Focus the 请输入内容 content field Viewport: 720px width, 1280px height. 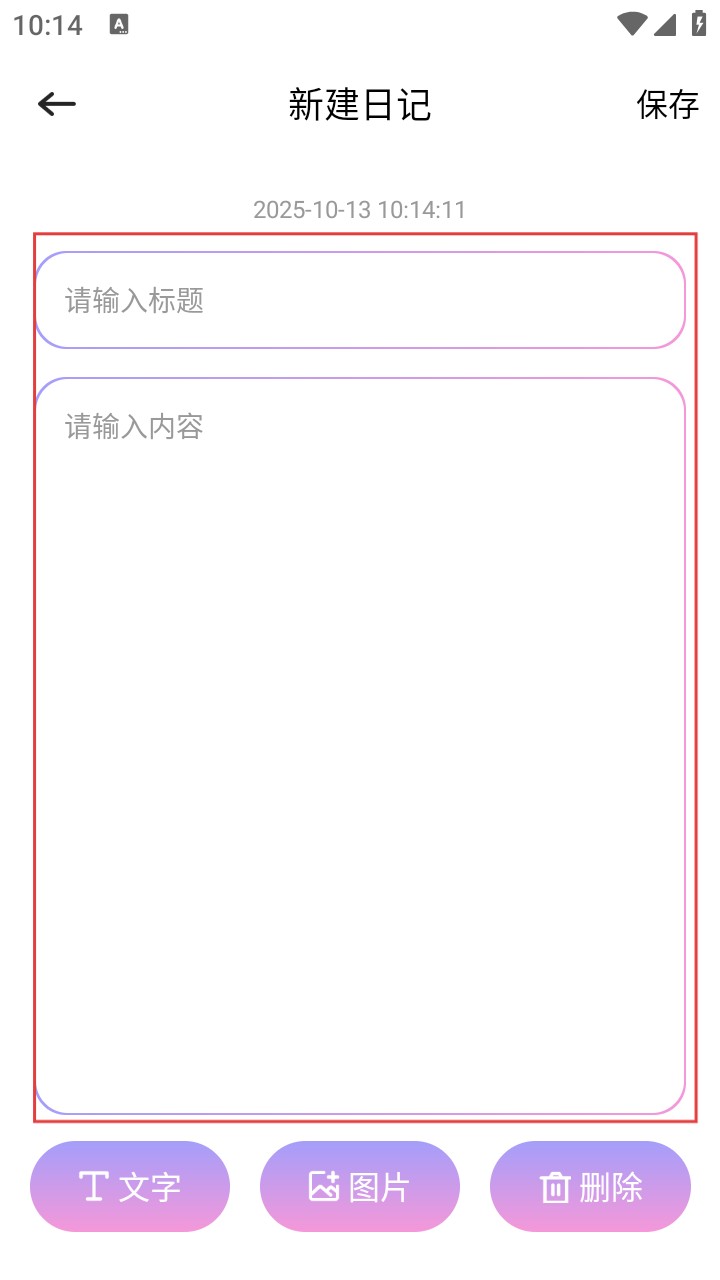tap(360, 745)
